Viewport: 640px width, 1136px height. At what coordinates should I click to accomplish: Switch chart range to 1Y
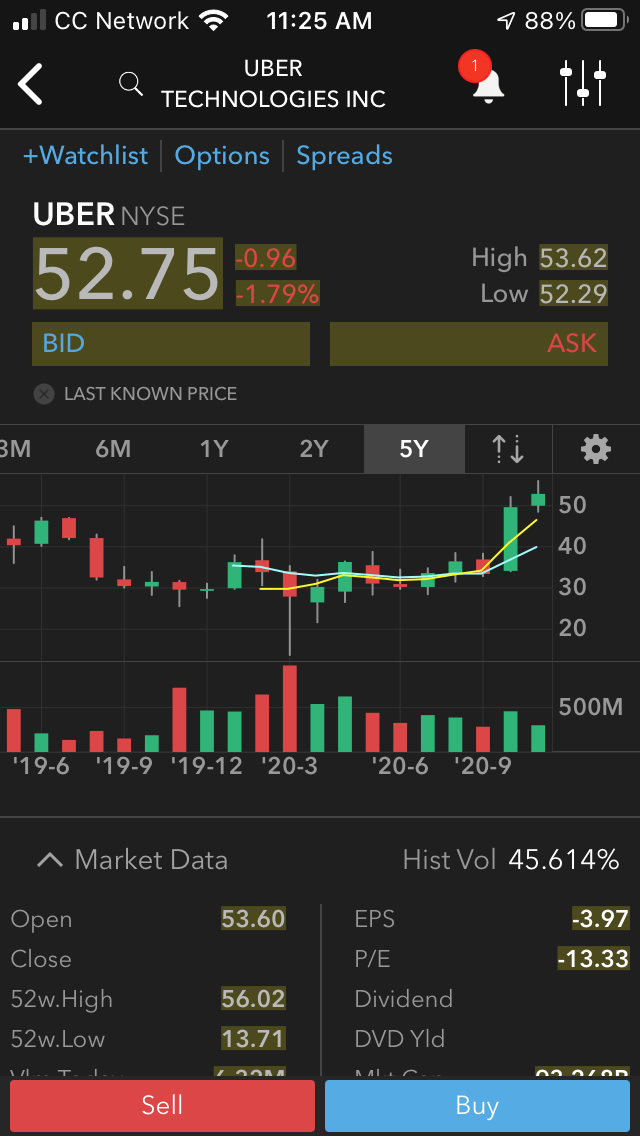coord(214,449)
